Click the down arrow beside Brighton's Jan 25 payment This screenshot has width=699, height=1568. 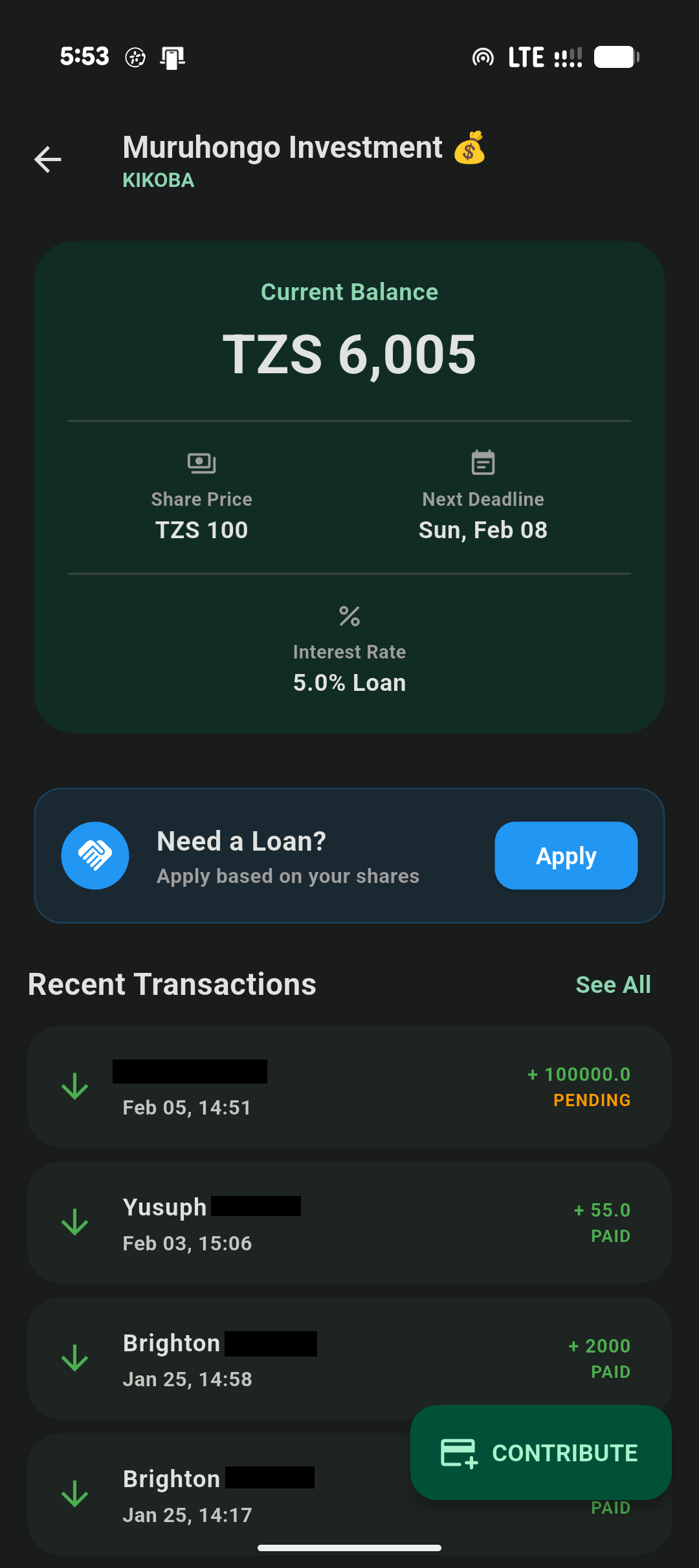pos(75,1358)
